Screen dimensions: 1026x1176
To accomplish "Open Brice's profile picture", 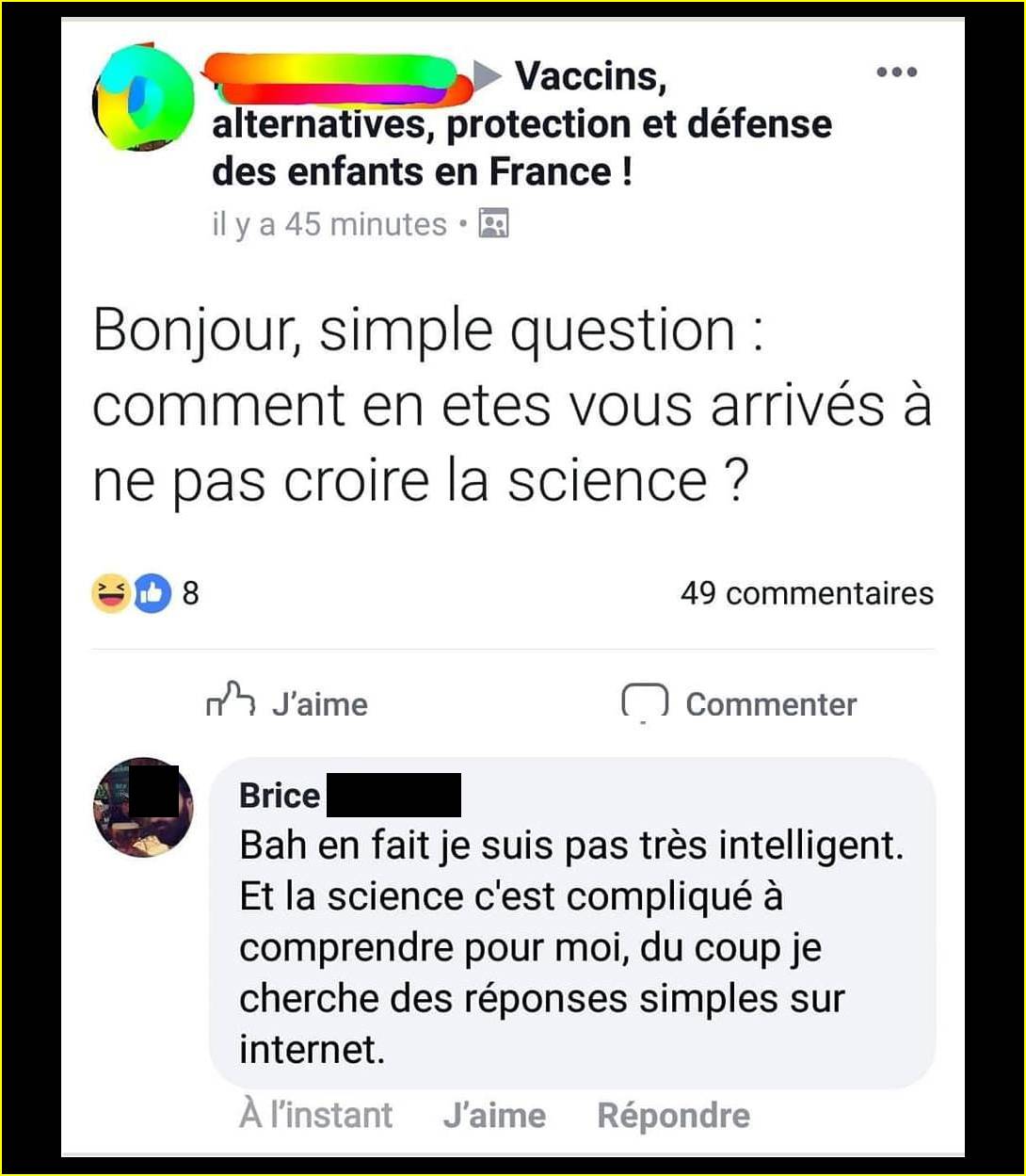I will 143,807.
